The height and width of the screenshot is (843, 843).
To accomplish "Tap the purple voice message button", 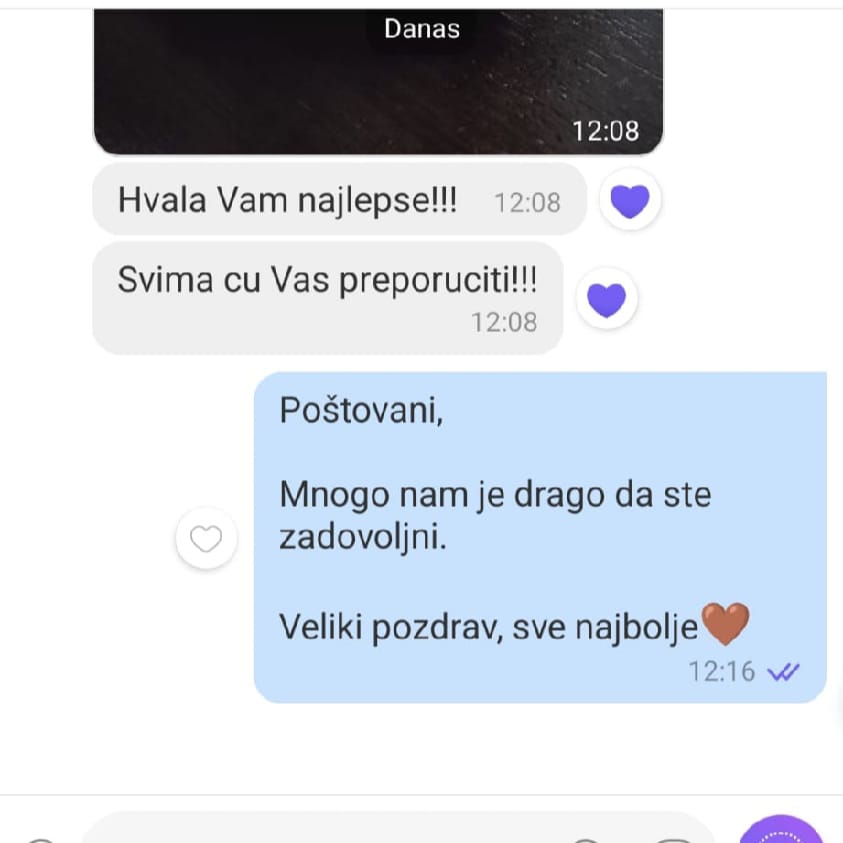I will [782, 831].
